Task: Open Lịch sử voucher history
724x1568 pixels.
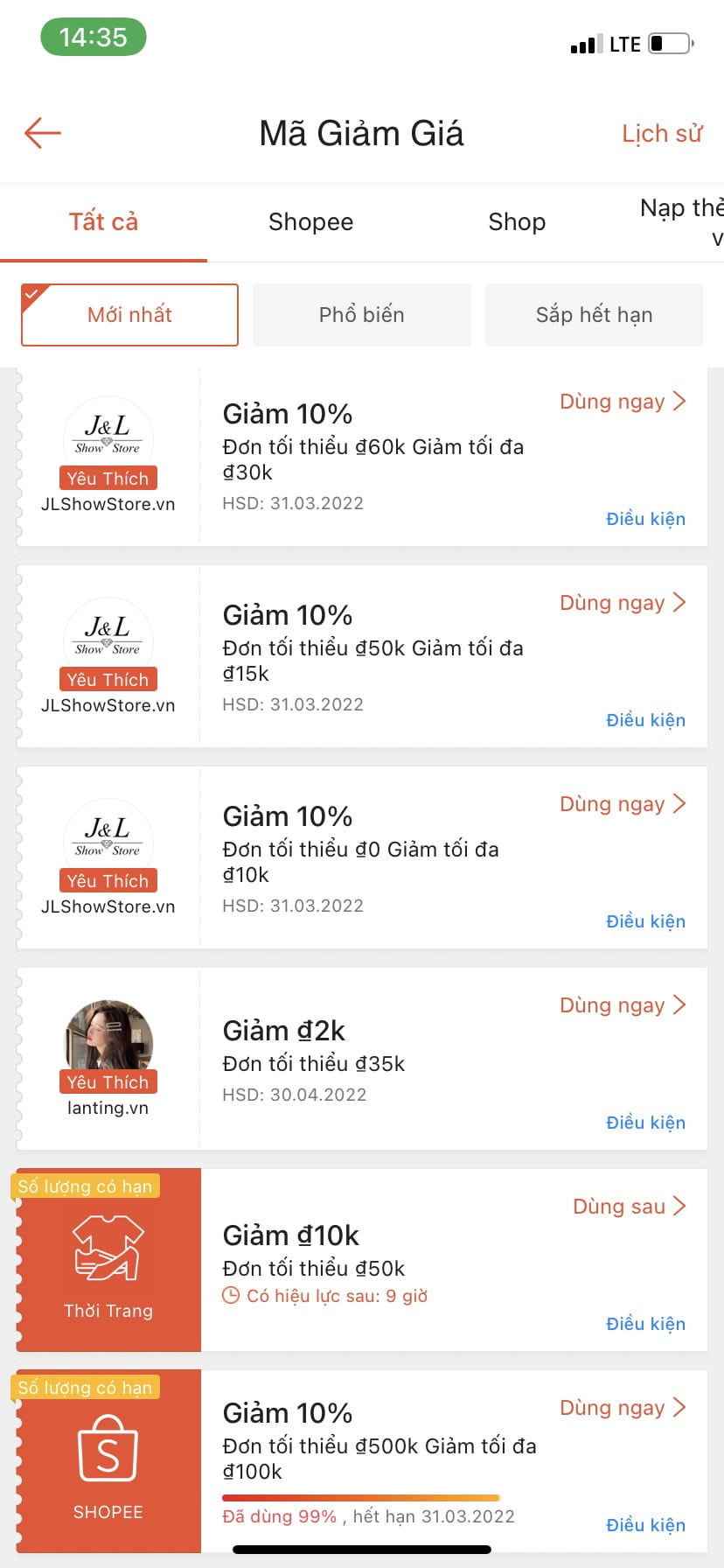Action: coord(662,134)
